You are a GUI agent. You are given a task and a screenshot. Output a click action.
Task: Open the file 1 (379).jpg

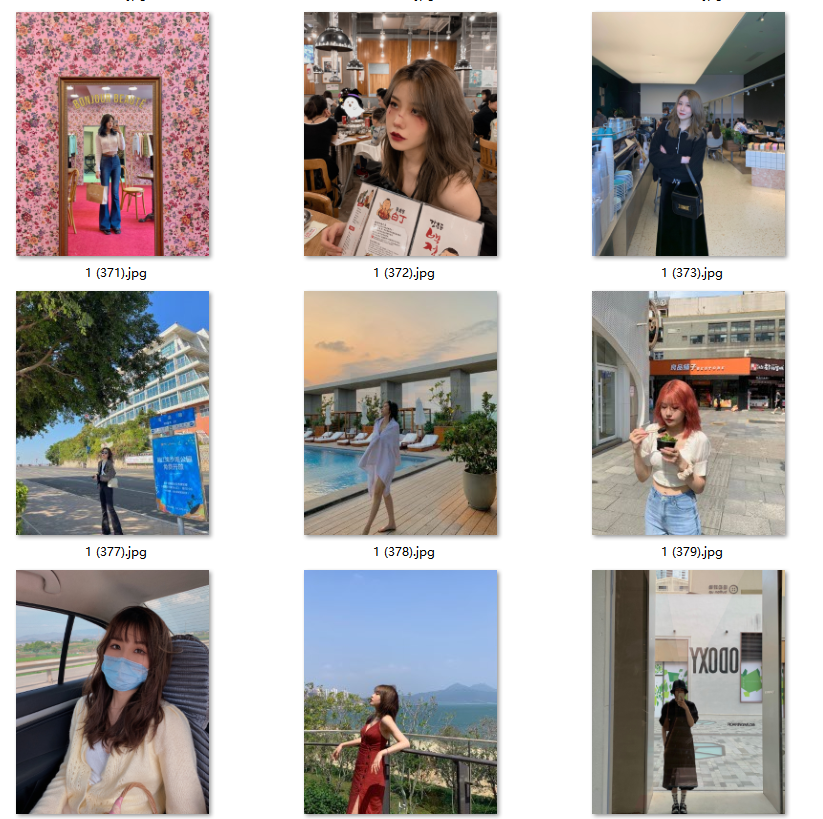click(x=688, y=413)
